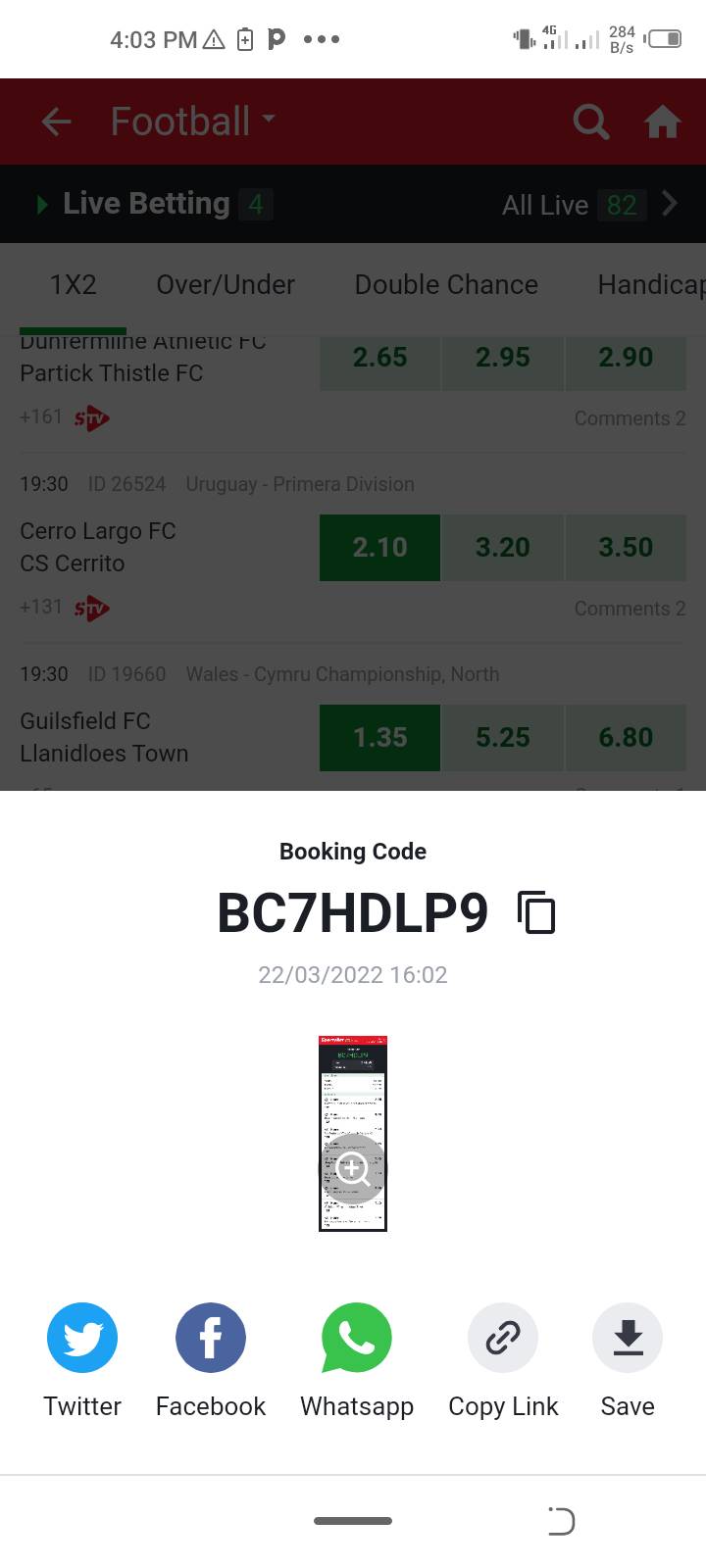Copy the booking link
The width and height of the screenshot is (706, 1568).
pos(503,1338)
